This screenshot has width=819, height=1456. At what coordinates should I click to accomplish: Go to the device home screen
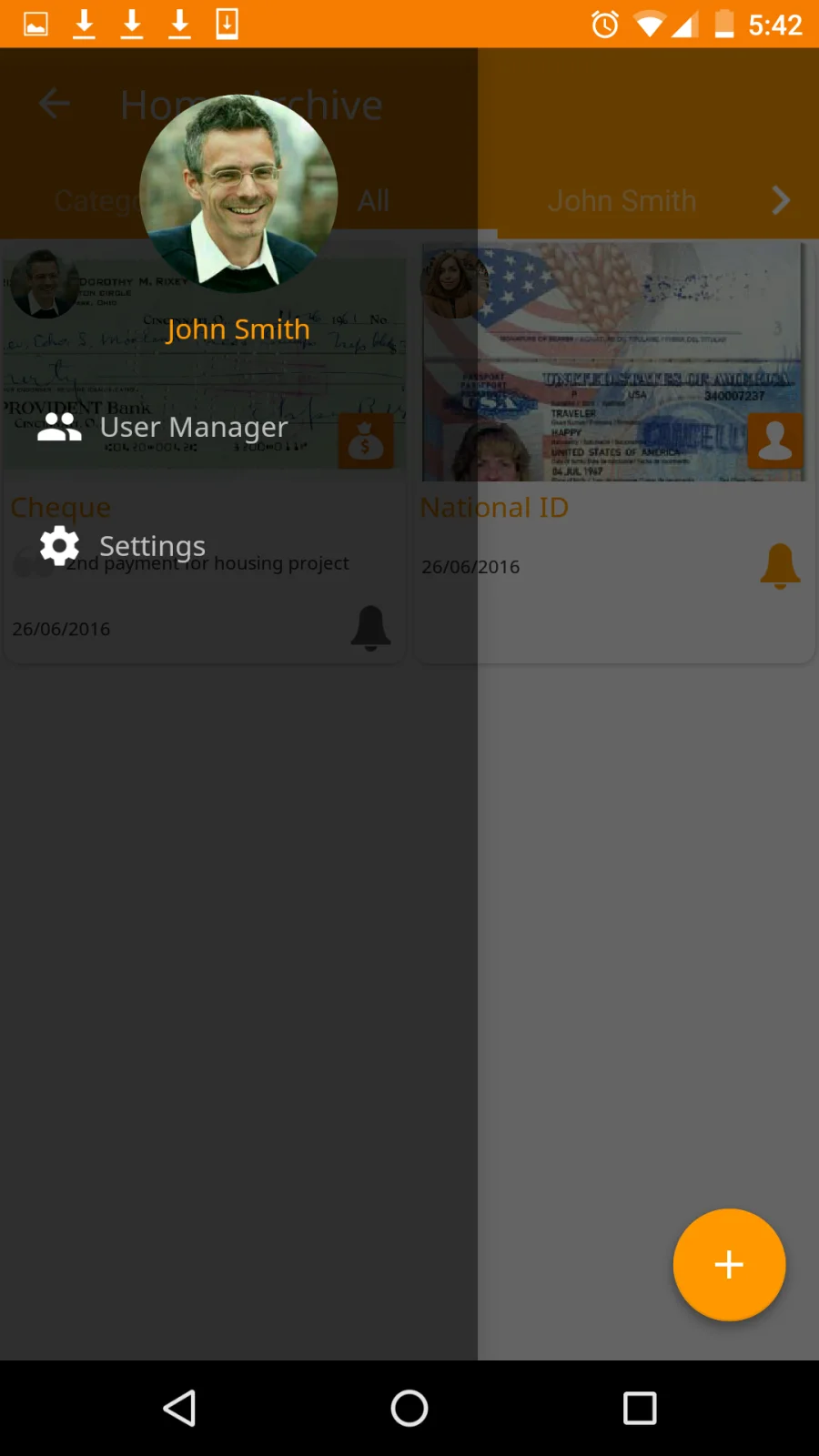[x=409, y=1408]
